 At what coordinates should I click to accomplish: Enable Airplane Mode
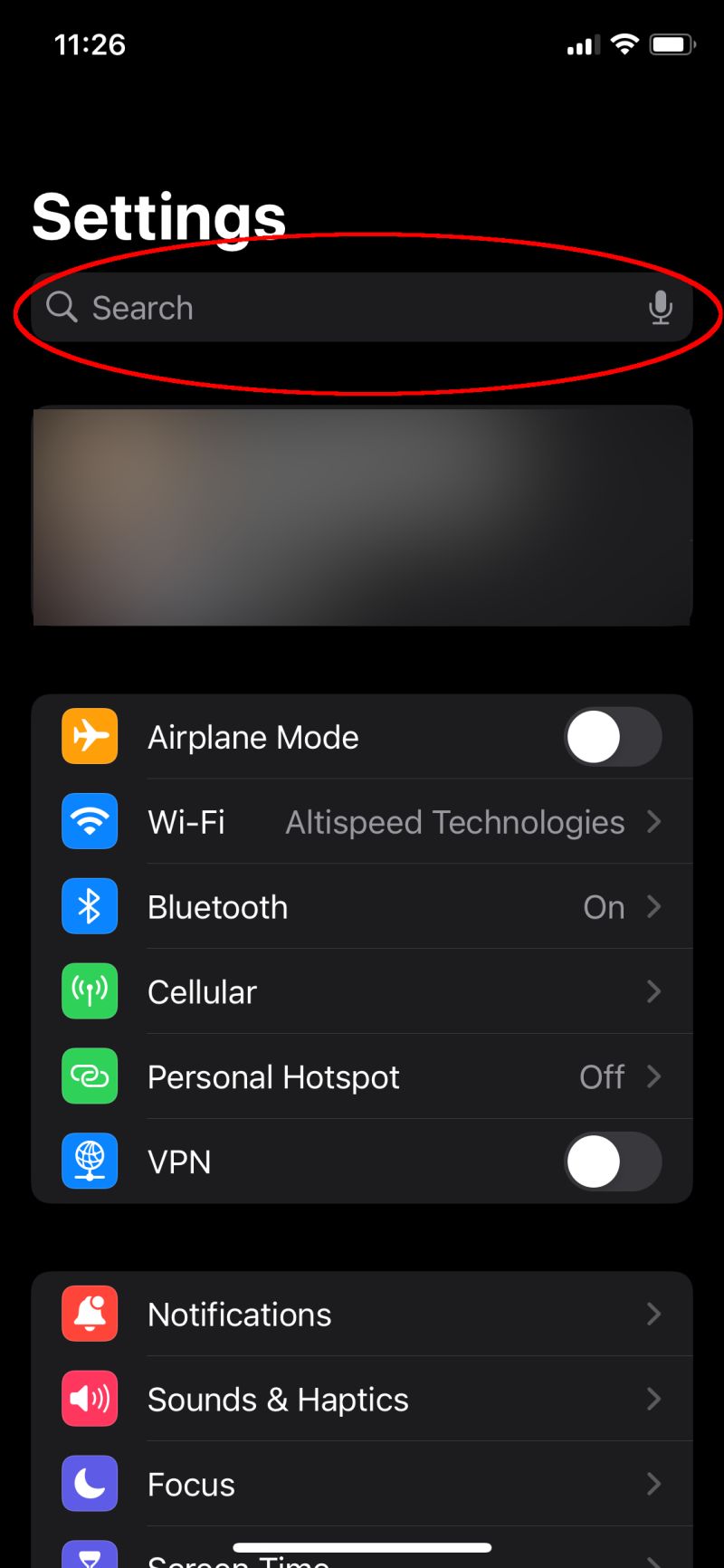pos(613,736)
